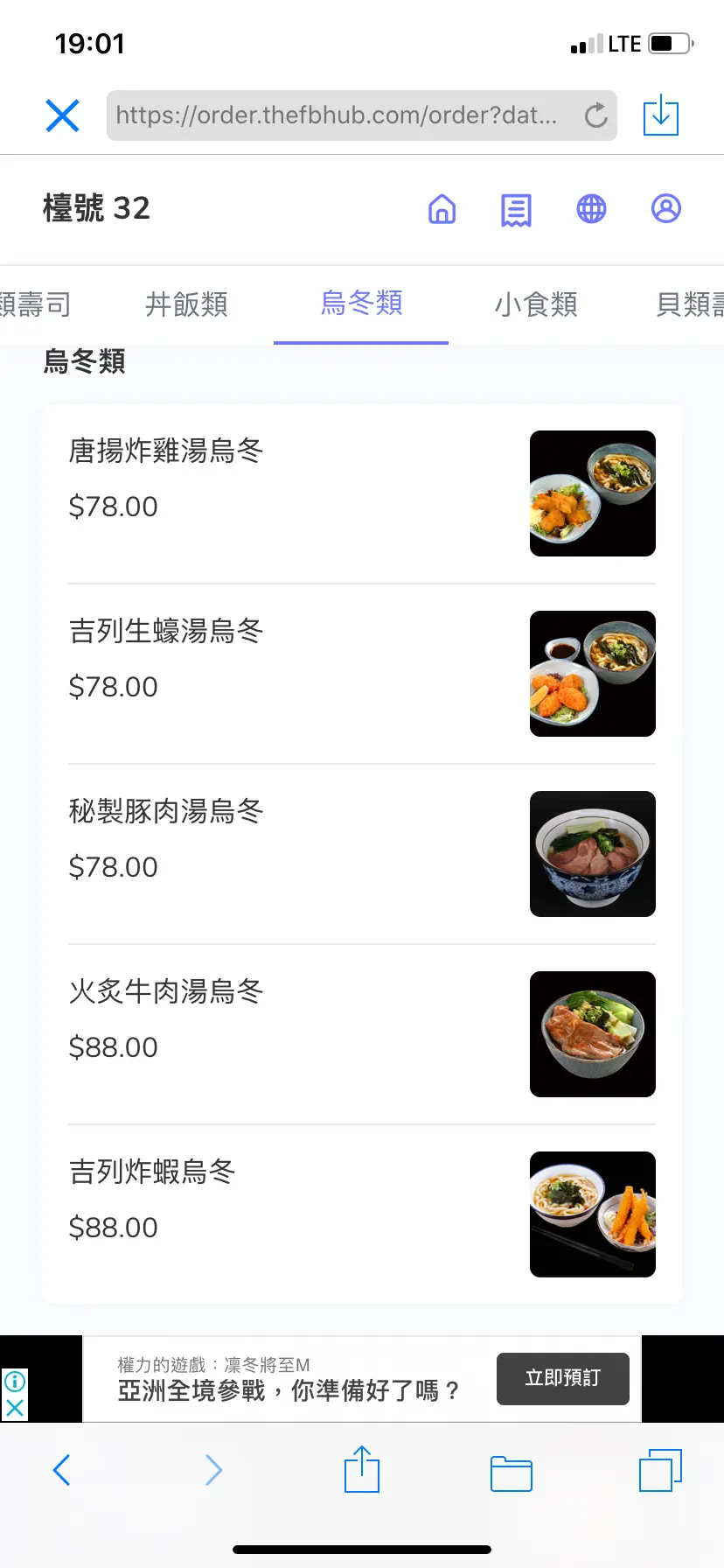This screenshot has width=724, height=1568.
Task: Close the in-app browser page
Action: pos(62,115)
